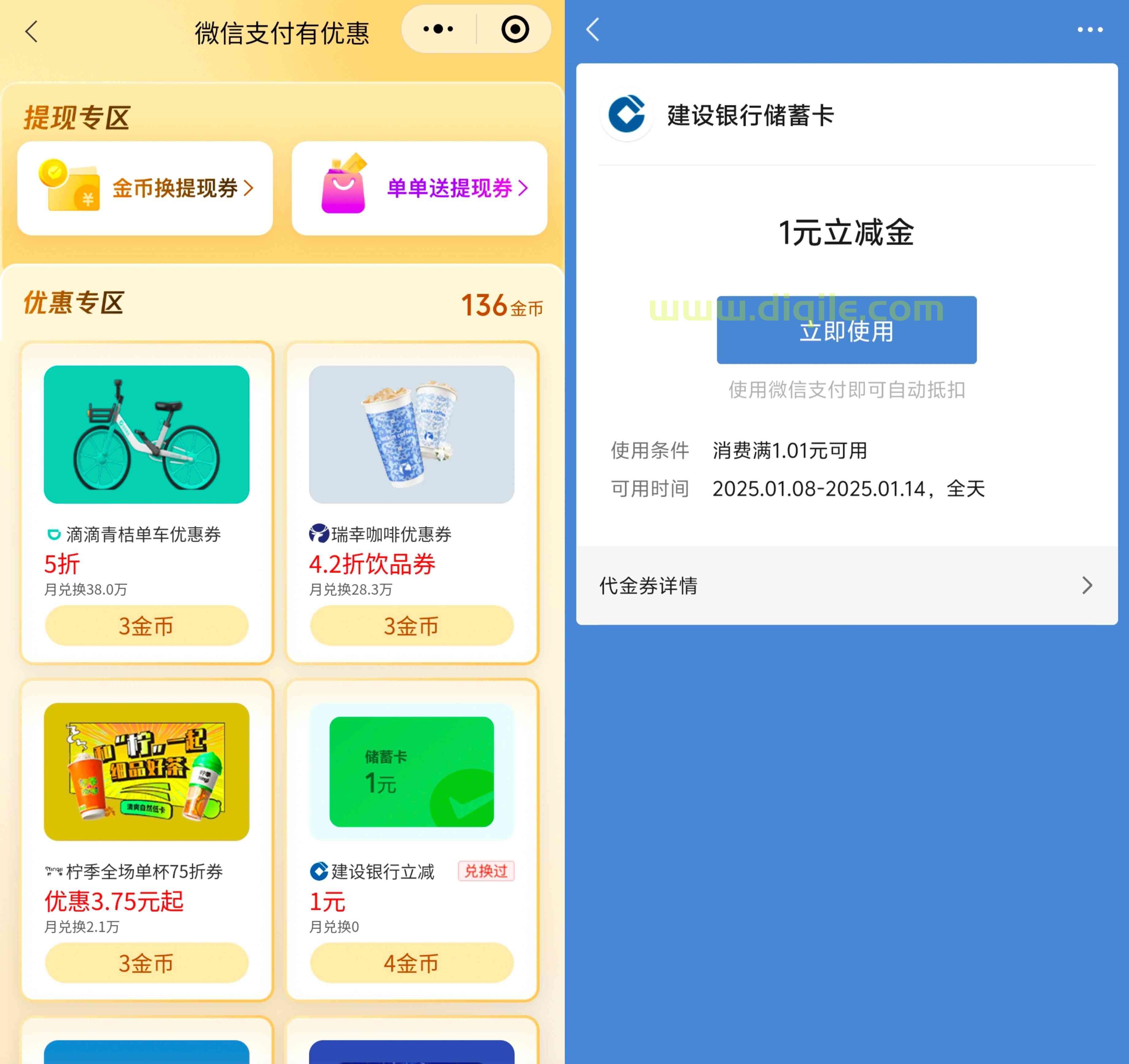Redeem 建设银行立减 for 4金币
The image size is (1129, 1064).
[x=412, y=963]
